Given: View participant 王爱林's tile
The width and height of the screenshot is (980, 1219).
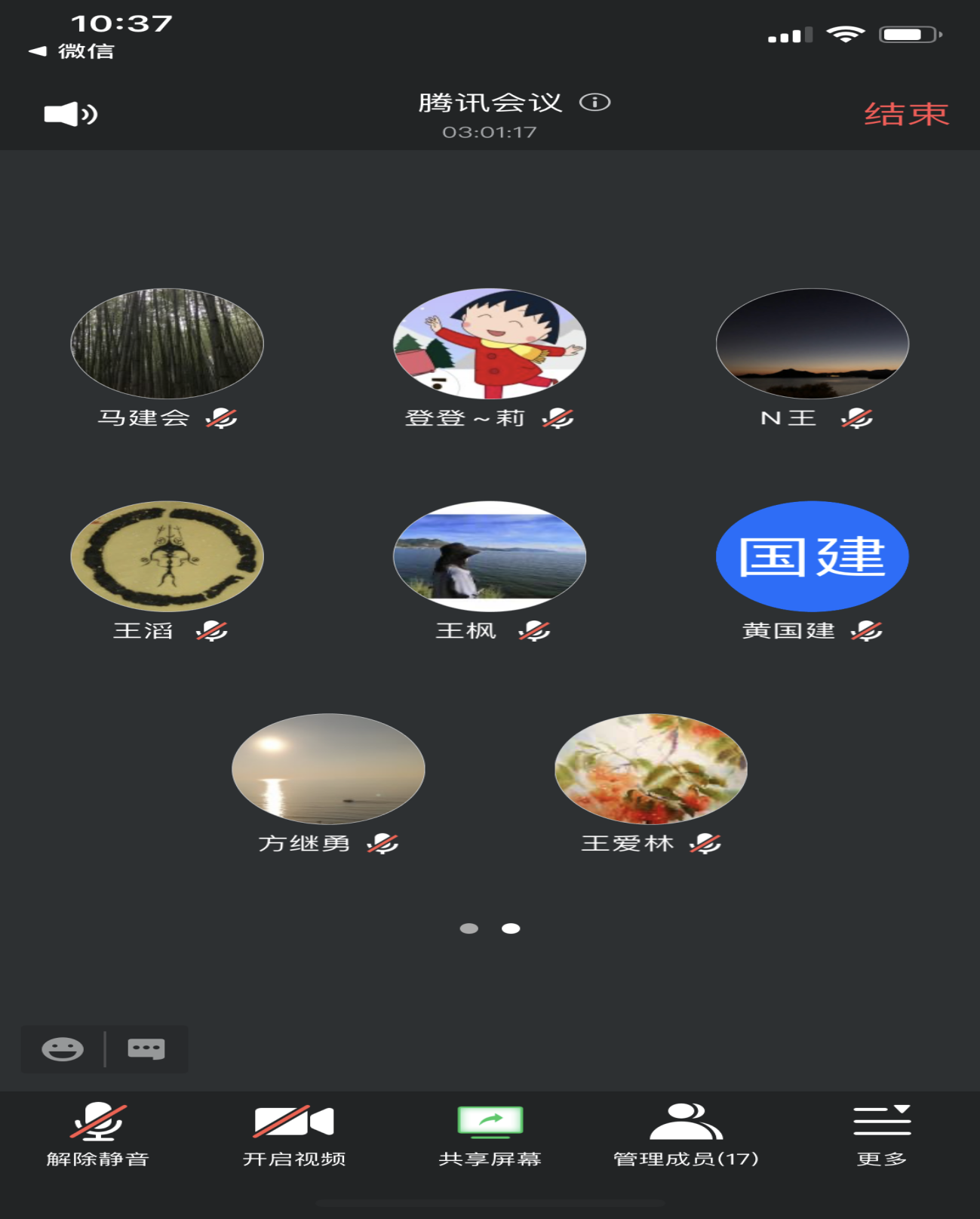Looking at the screenshot, I should coord(651,769).
